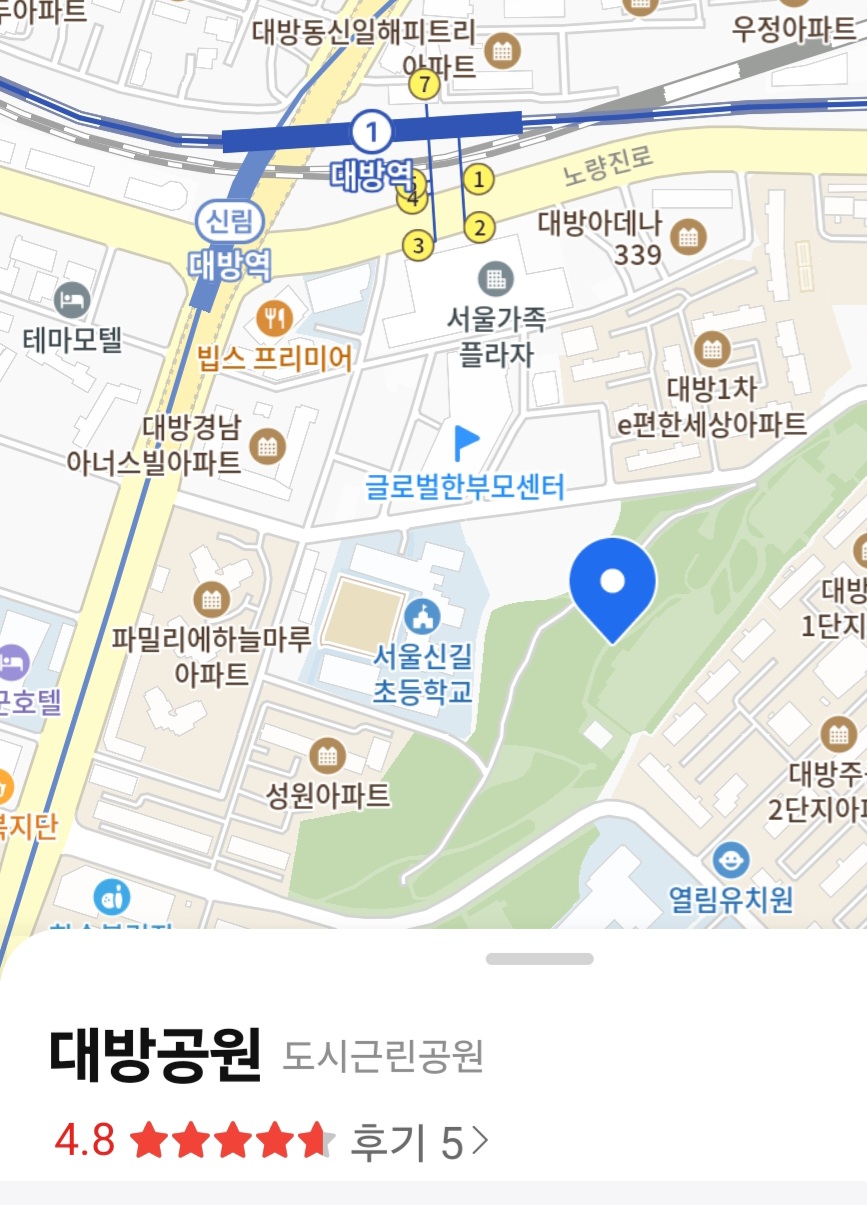Tap the 빕스 프리미어 restaurant marker
This screenshot has height=1205, width=867.
coord(273,319)
